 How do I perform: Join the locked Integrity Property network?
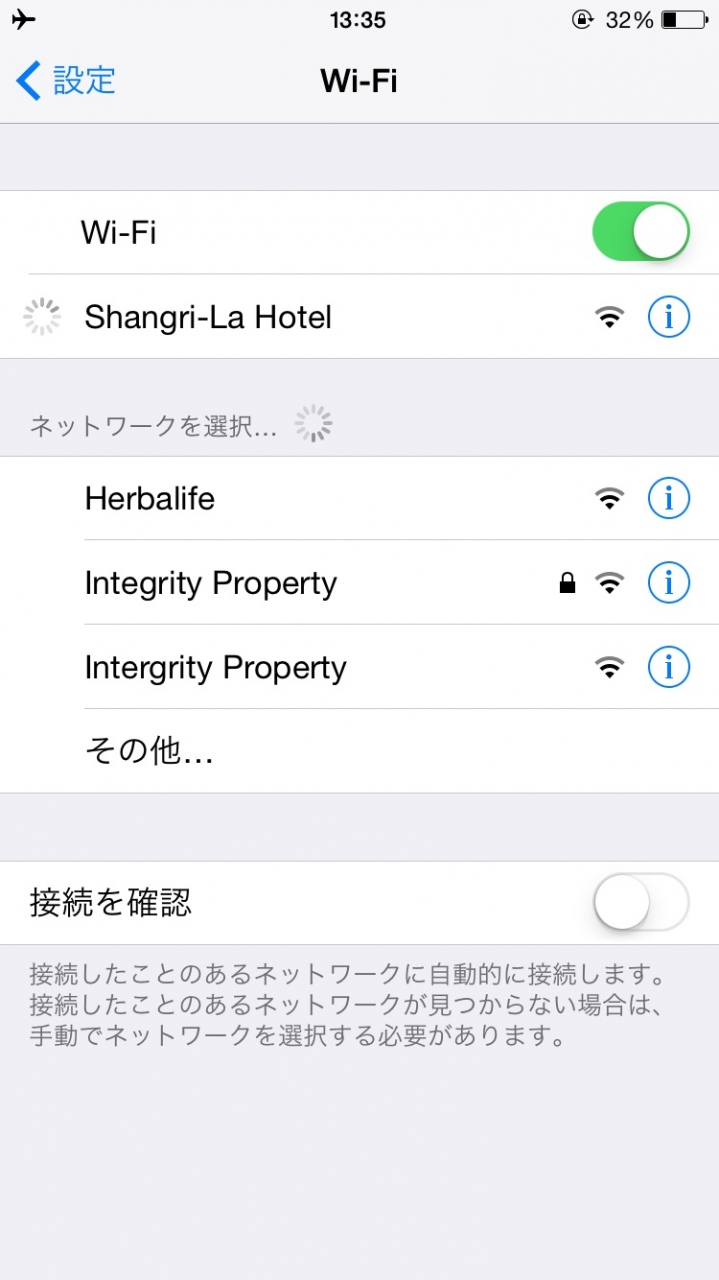pos(300,583)
